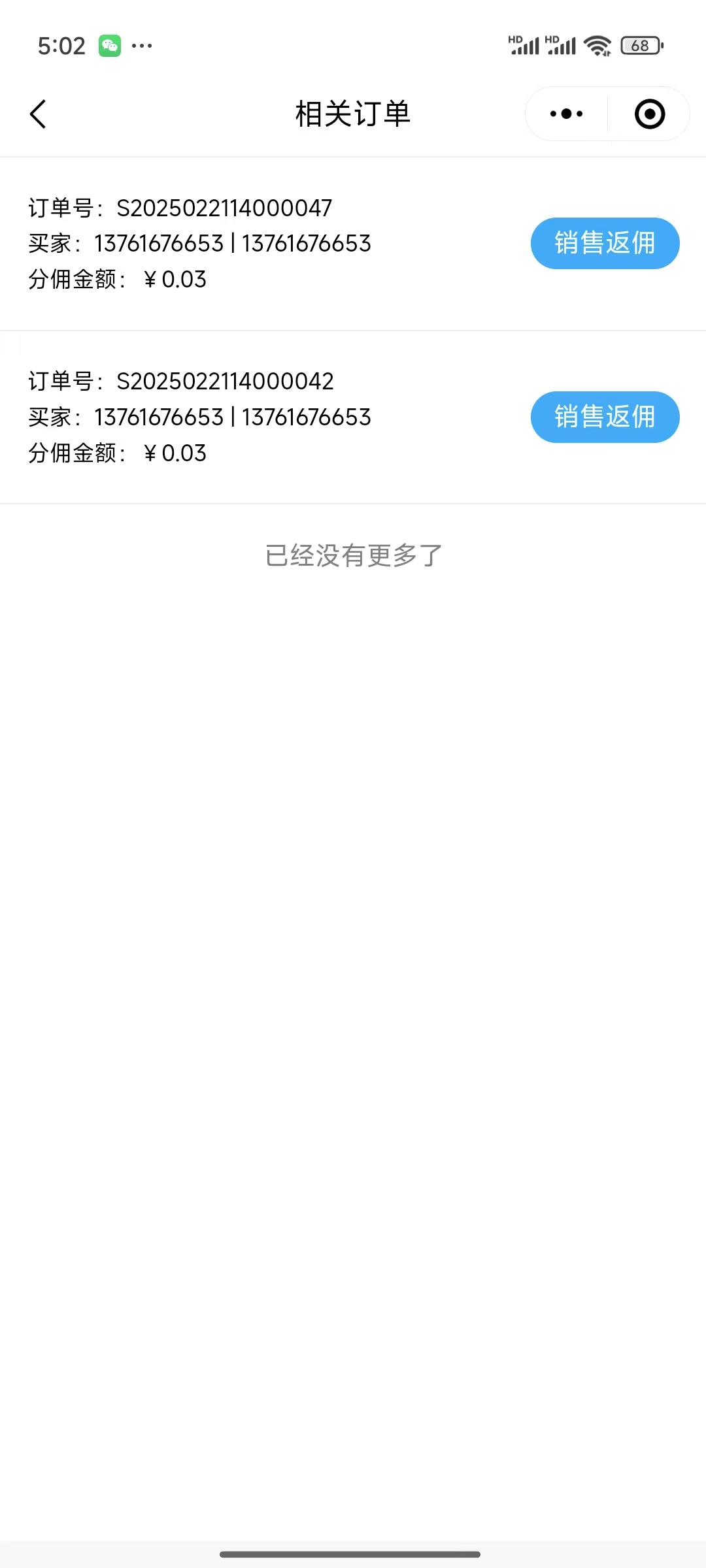Tap 销售返佣 for order S2025022114000042
The height and width of the screenshot is (1568, 706).
605,417
